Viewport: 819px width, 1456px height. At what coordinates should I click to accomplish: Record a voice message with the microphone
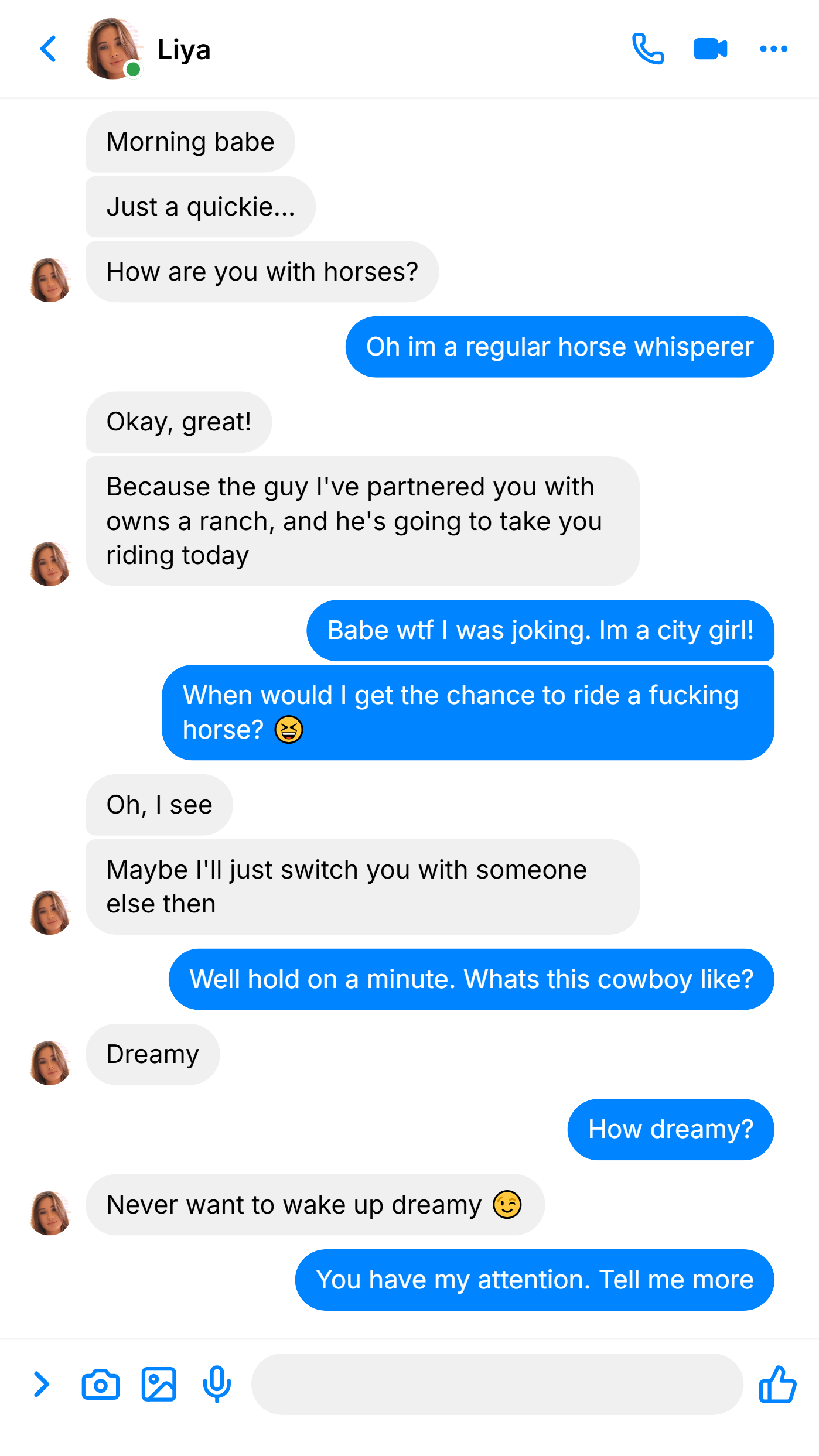point(217,1384)
